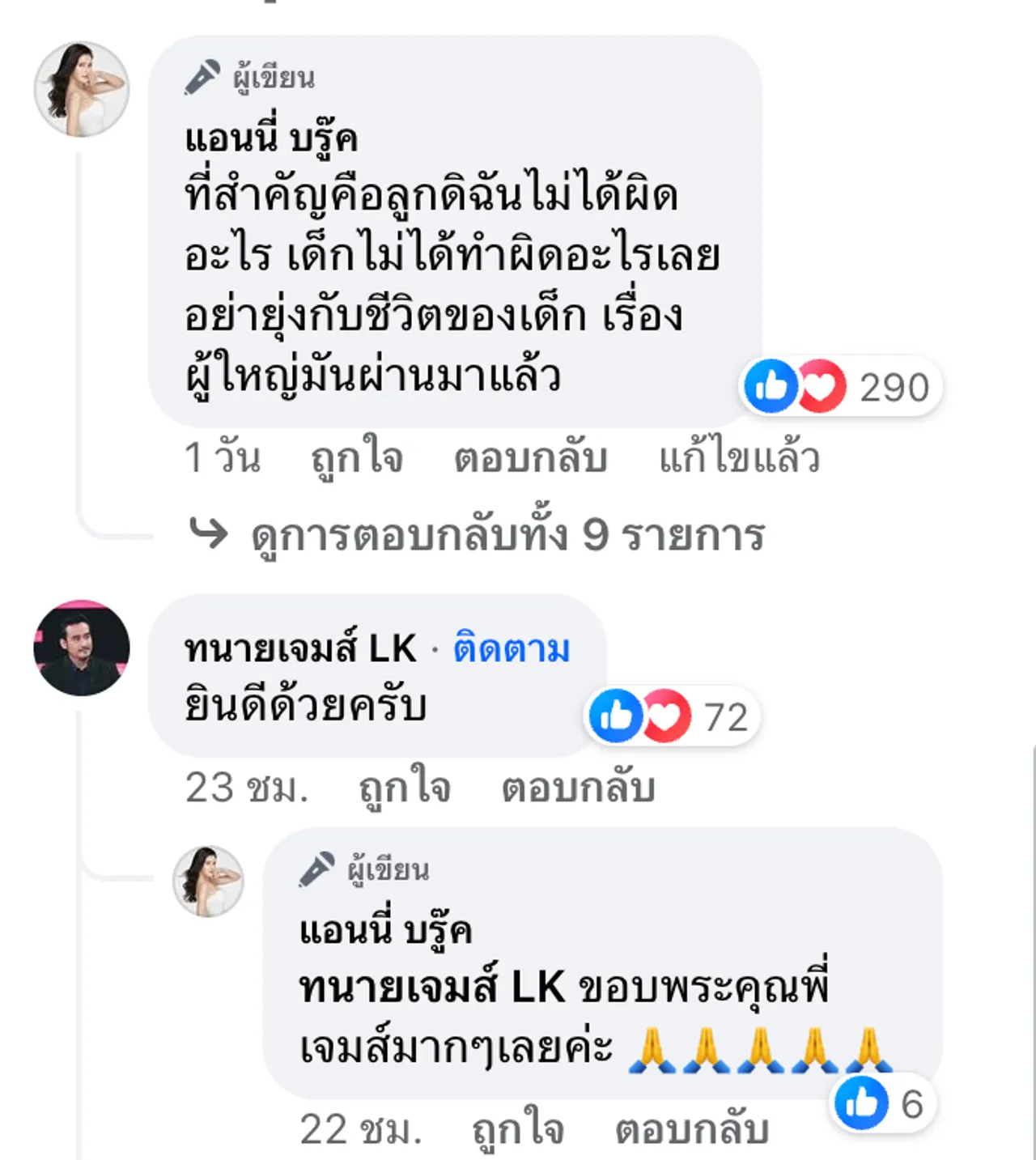Screen dimensions: 1036x1160
Task: Expand all 9 replies
Action: 507,536
